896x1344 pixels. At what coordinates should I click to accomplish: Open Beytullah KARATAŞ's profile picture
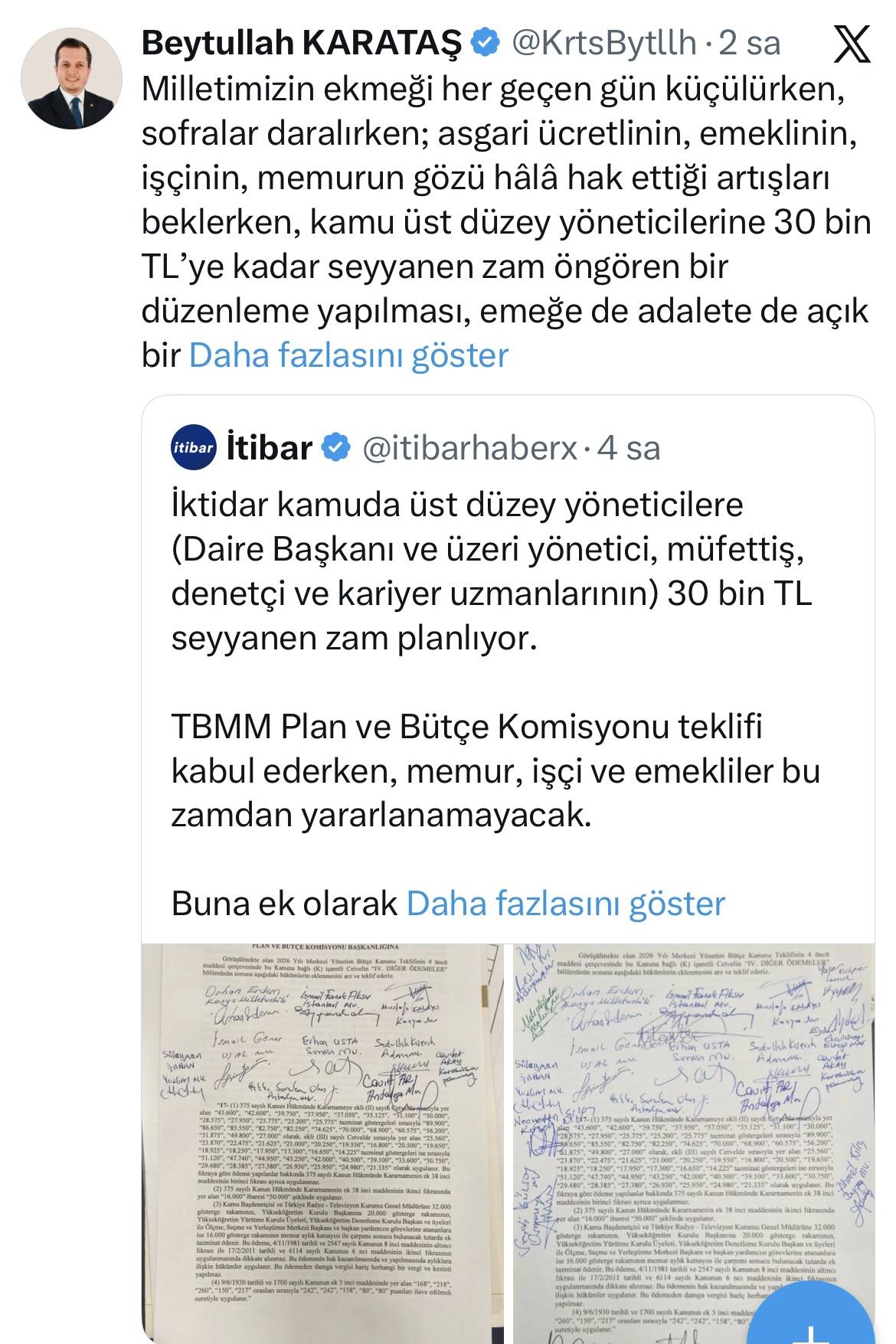tap(70, 79)
